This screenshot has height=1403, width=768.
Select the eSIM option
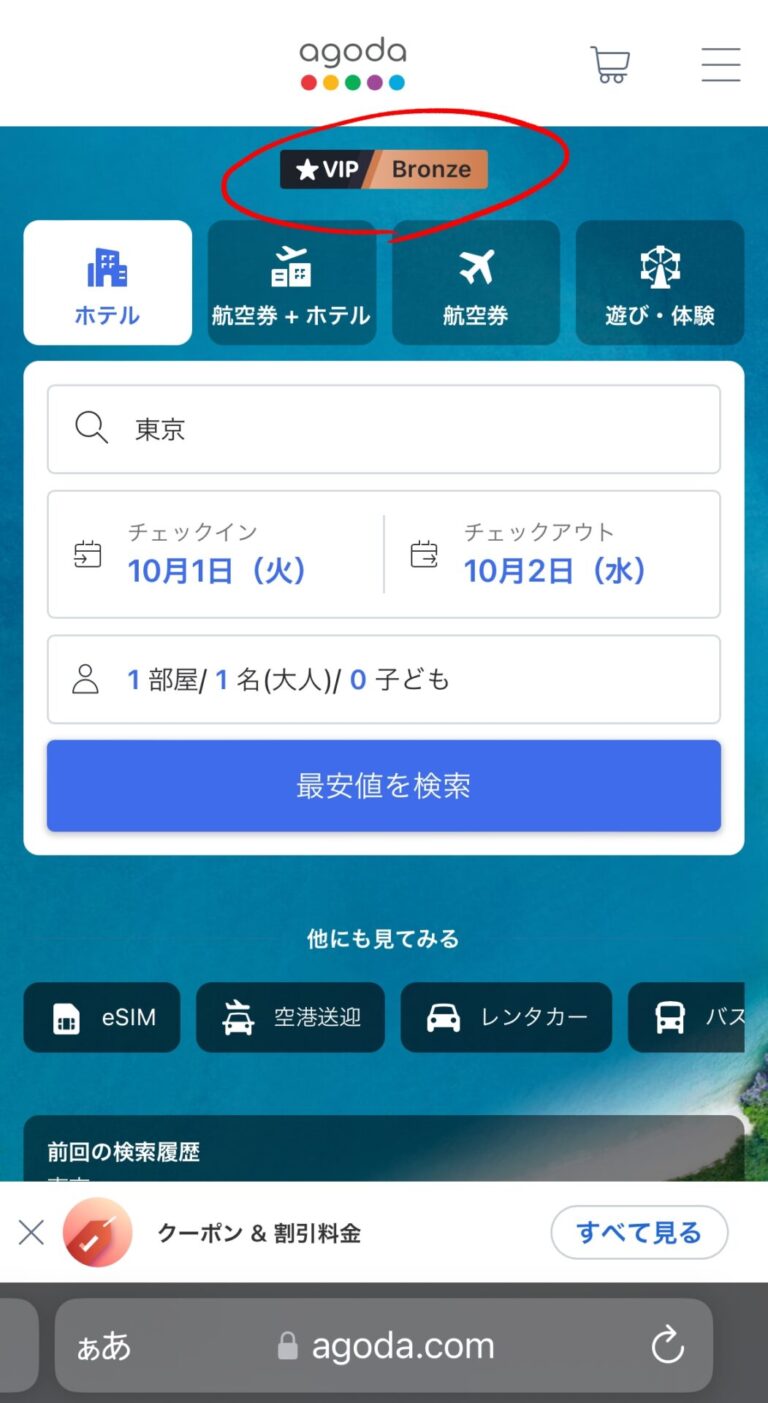point(101,1017)
